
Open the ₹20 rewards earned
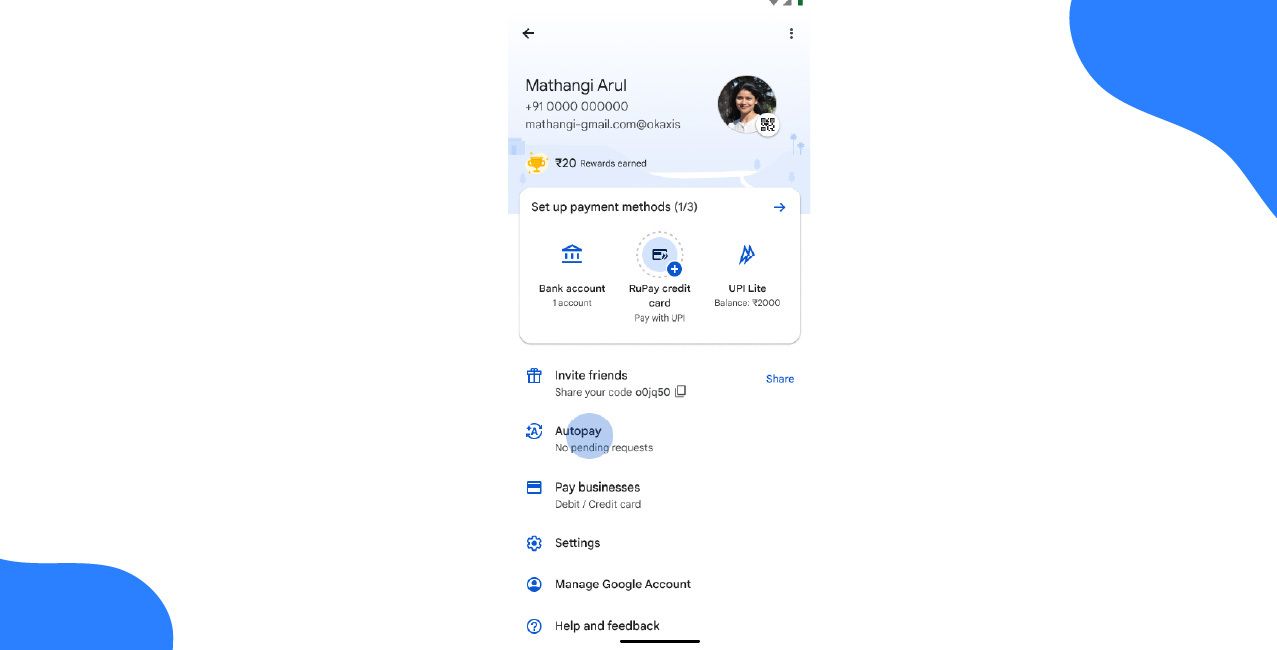590,163
